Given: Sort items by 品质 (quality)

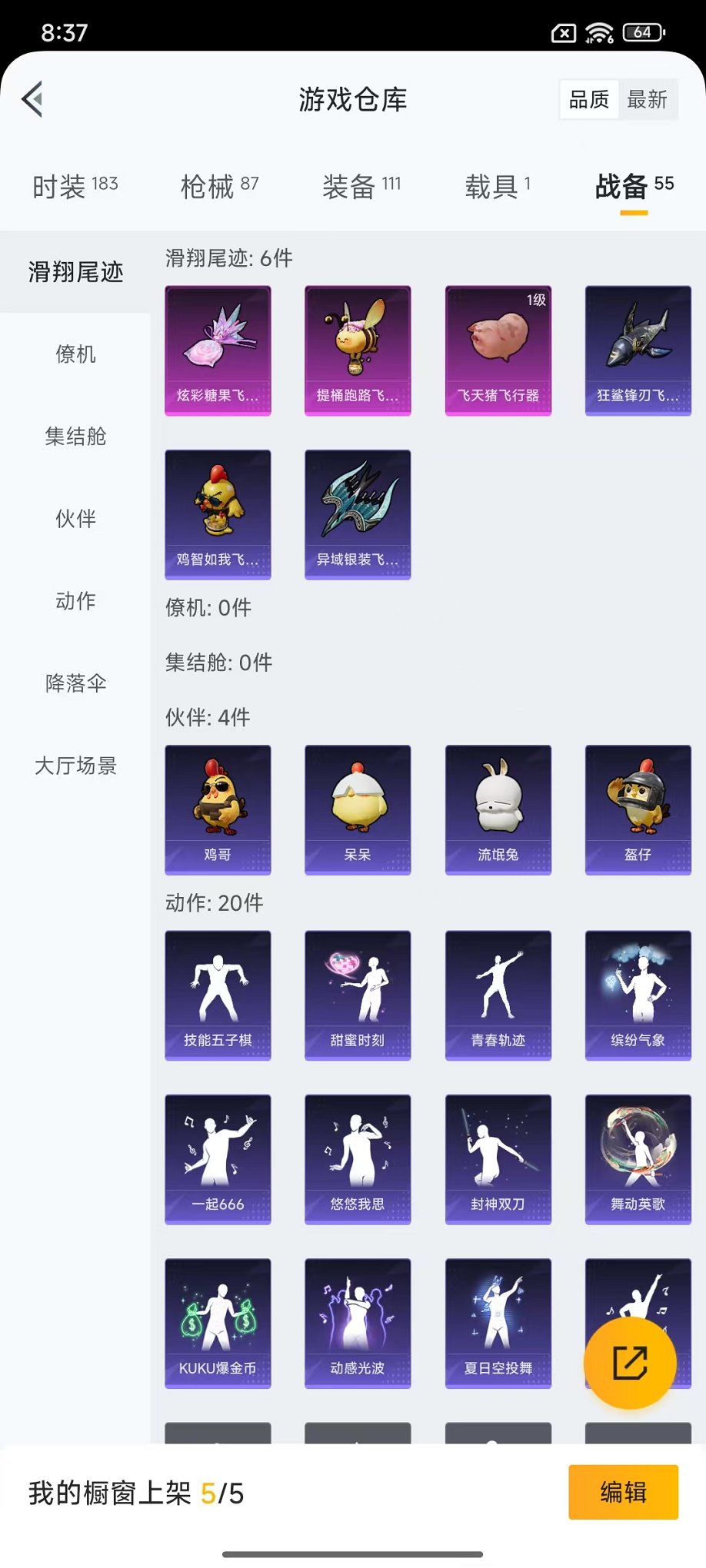Looking at the screenshot, I should [x=588, y=98].
